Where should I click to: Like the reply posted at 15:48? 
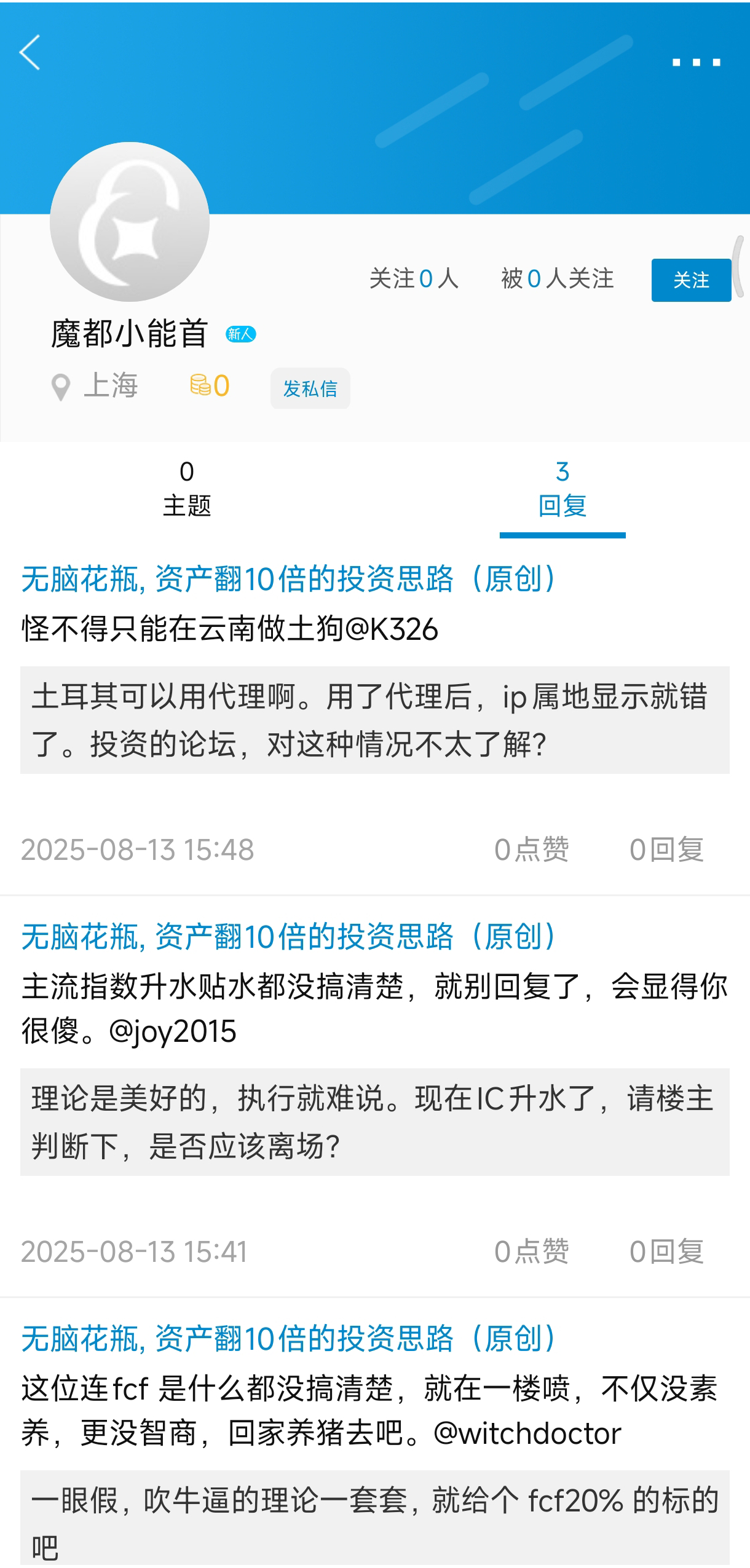click(531, 849)
